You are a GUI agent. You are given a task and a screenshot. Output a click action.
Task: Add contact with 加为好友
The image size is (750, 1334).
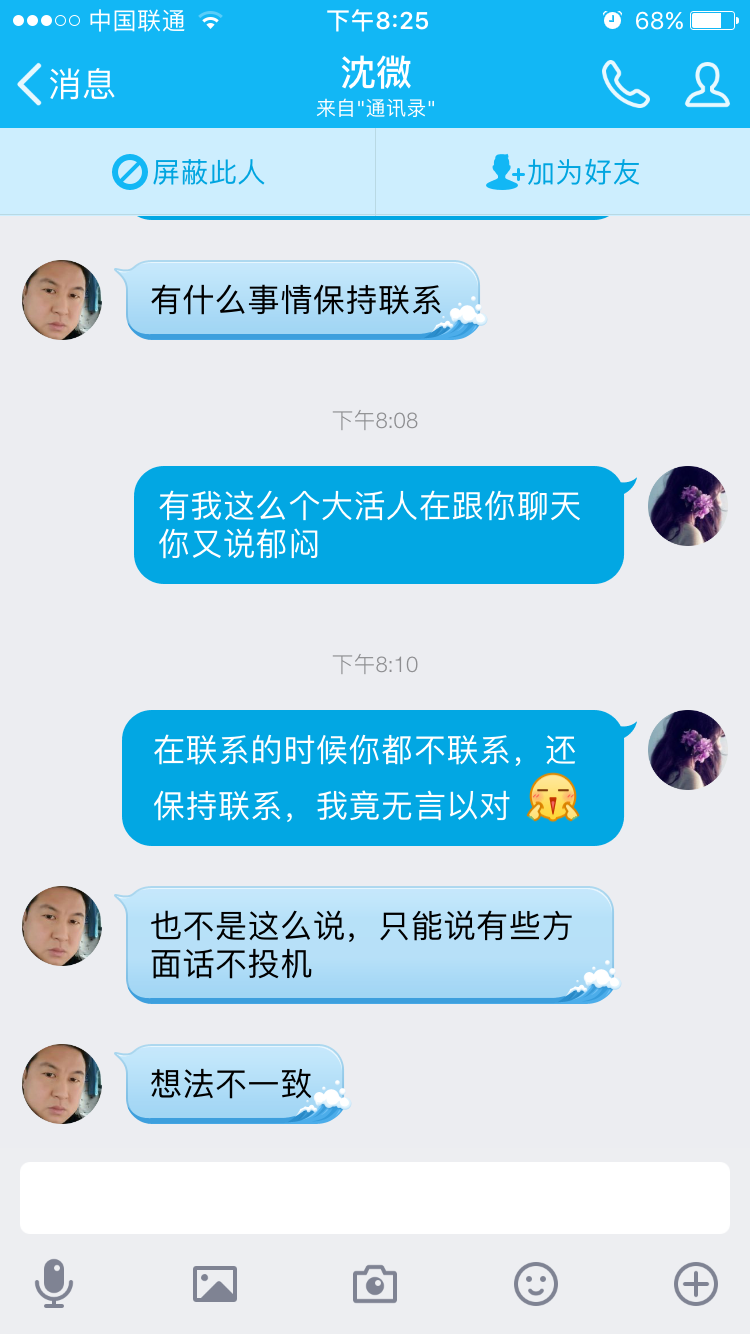pyautogui.click(x=563, y=172)
